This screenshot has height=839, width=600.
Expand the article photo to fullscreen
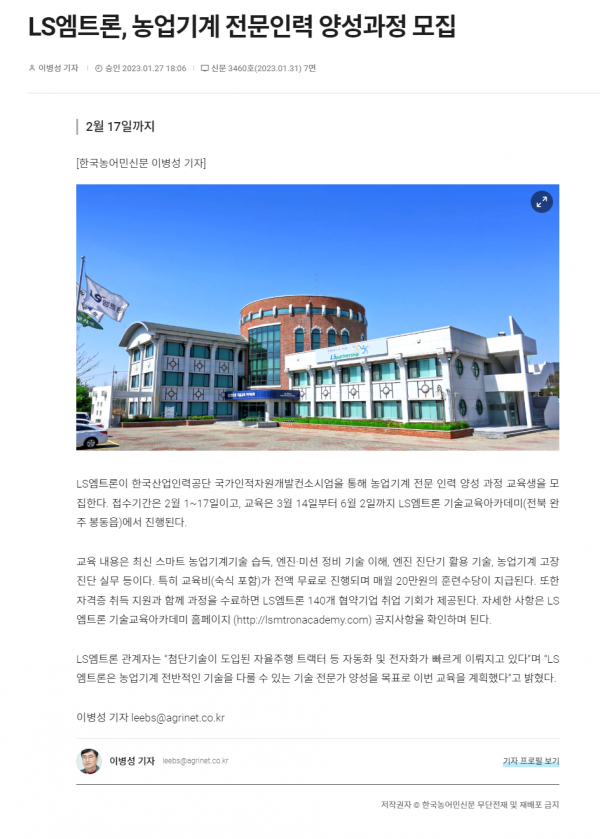[x=541, y=201]
